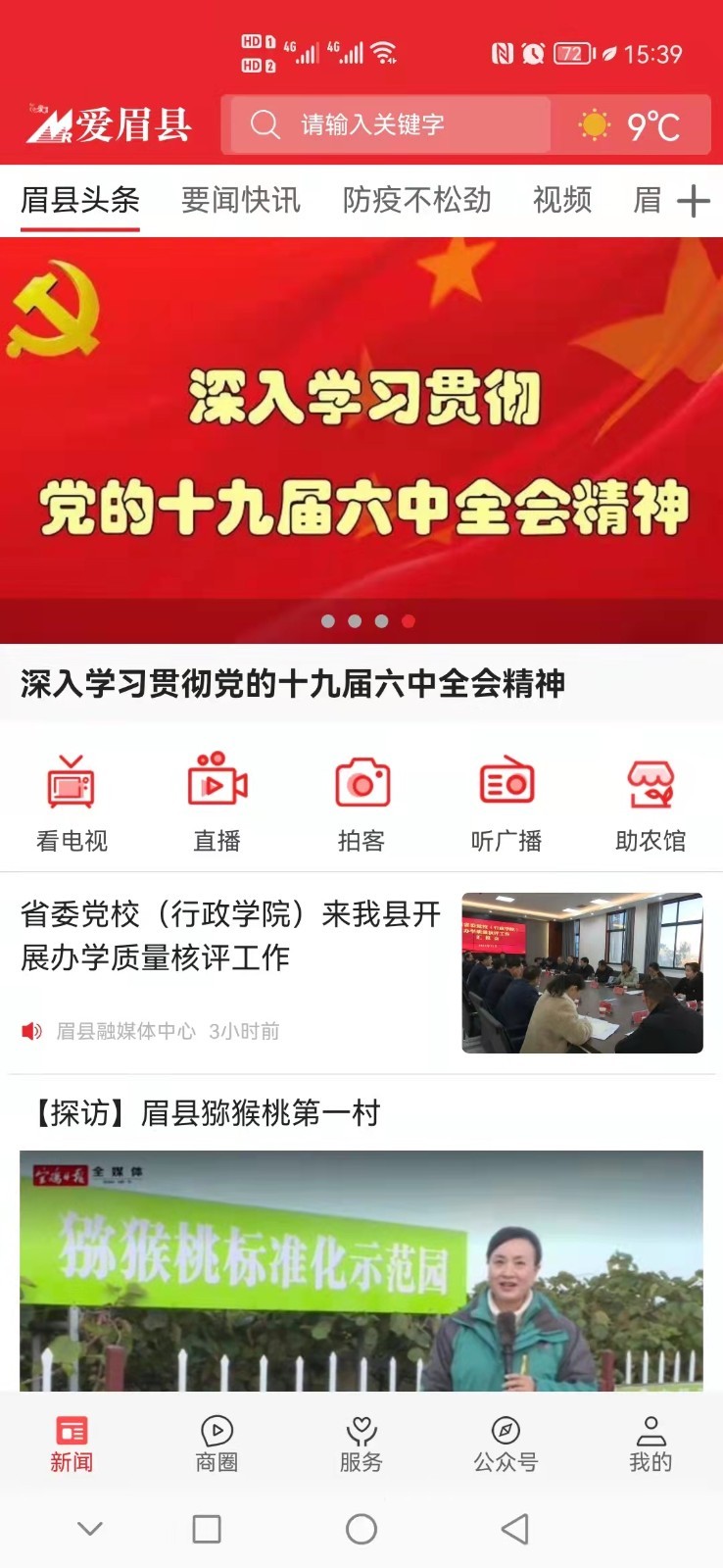
Task: Open 我的 profile tab
Action: point(651,1445)
